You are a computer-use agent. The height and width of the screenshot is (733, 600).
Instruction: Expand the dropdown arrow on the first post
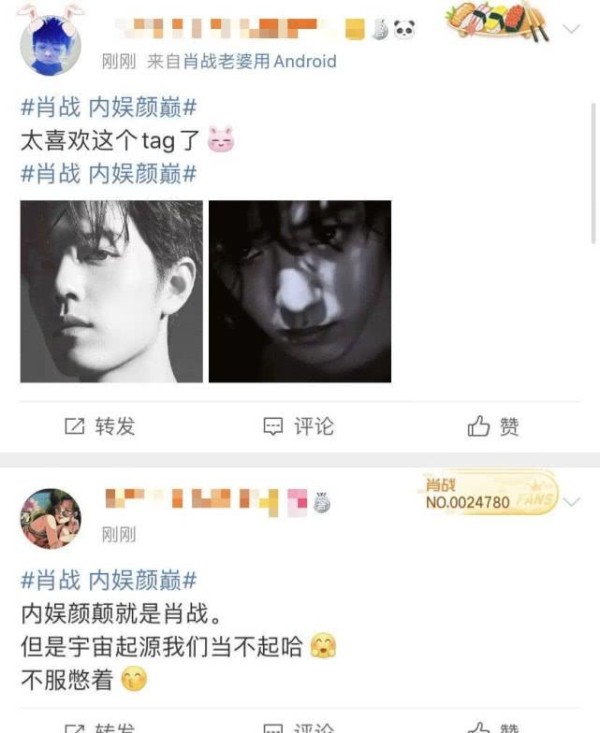pos(572,29)
